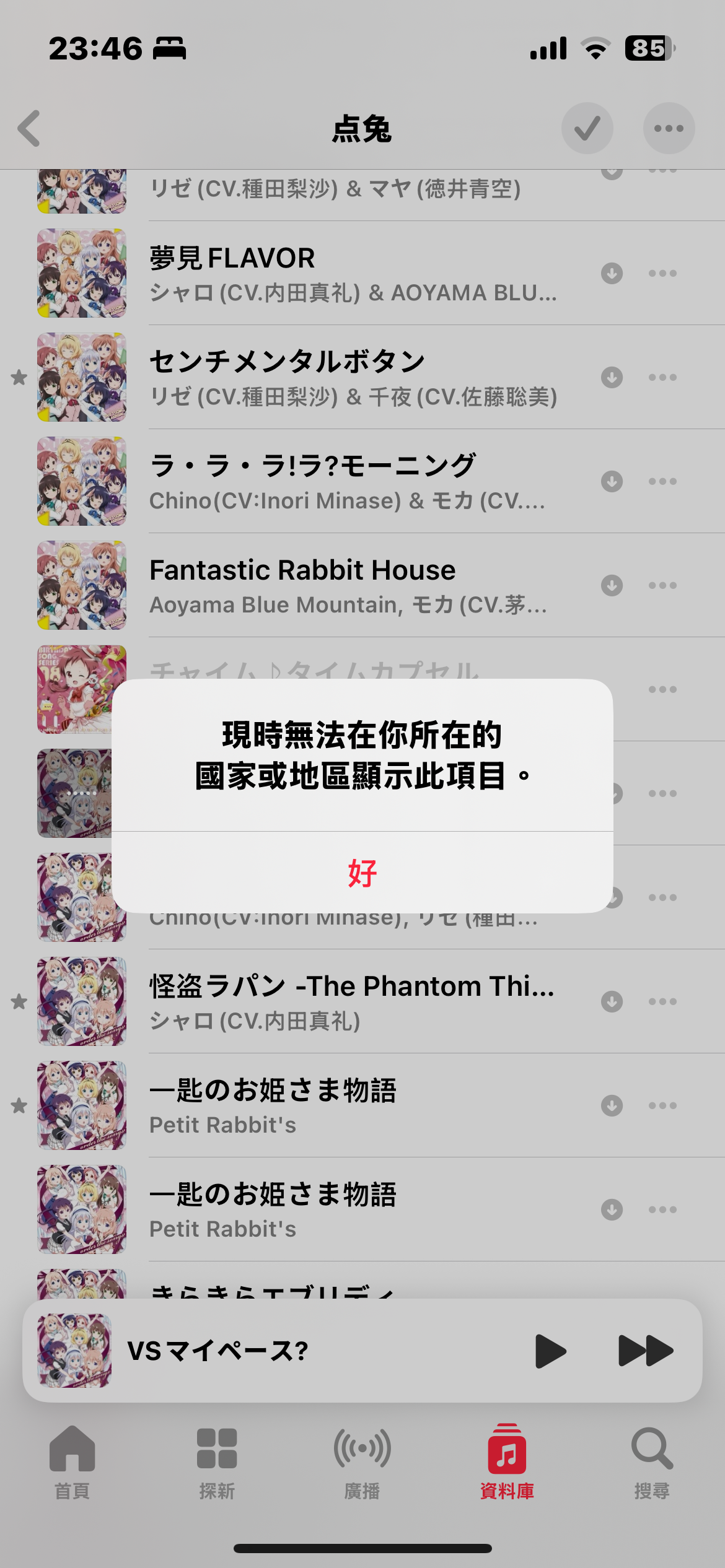This screenshot has height=1568, width=725.
Task: Skip to next track in mini player
Action: point(646,1351)
